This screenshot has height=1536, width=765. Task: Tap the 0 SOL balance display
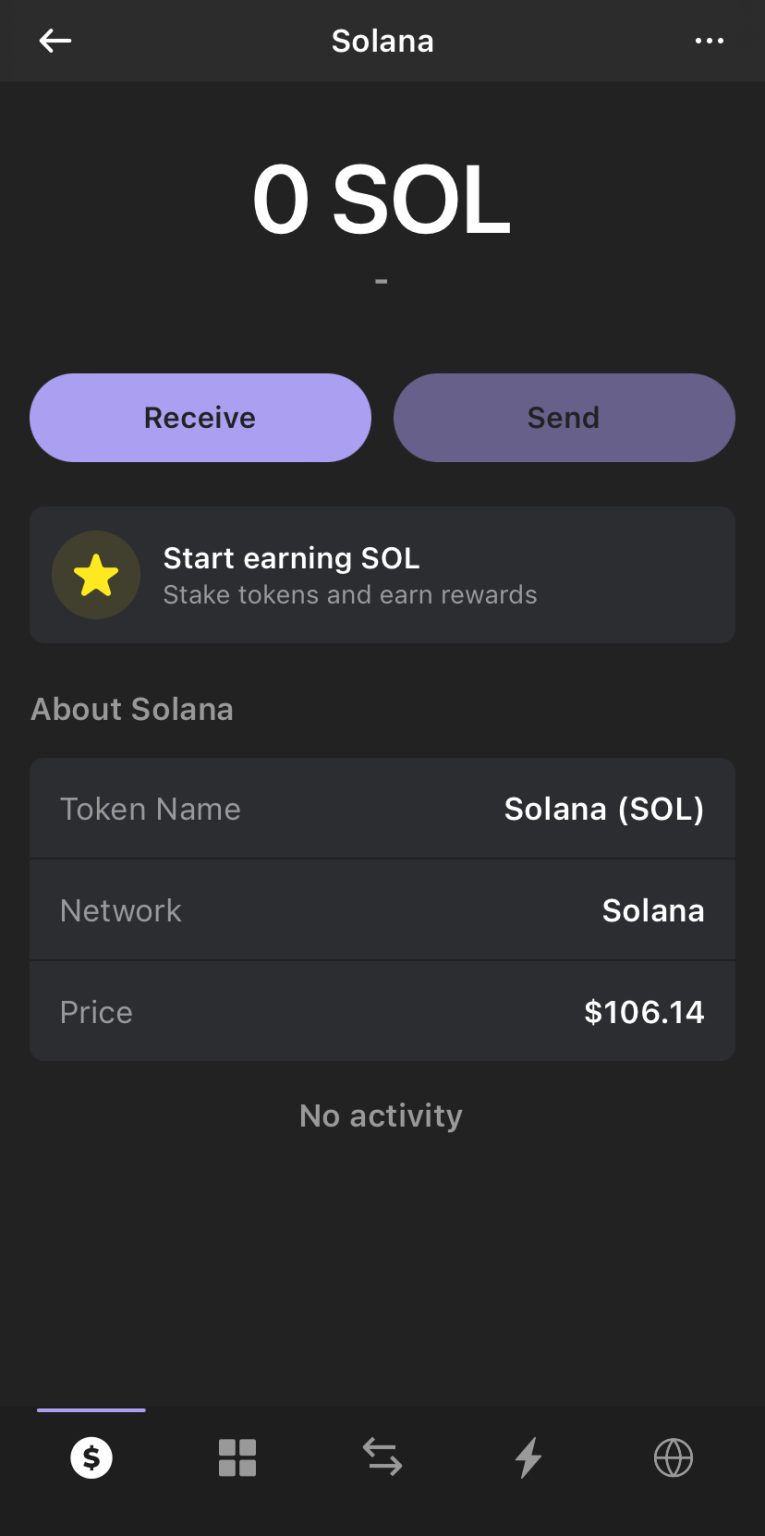(x=381, y=200)
